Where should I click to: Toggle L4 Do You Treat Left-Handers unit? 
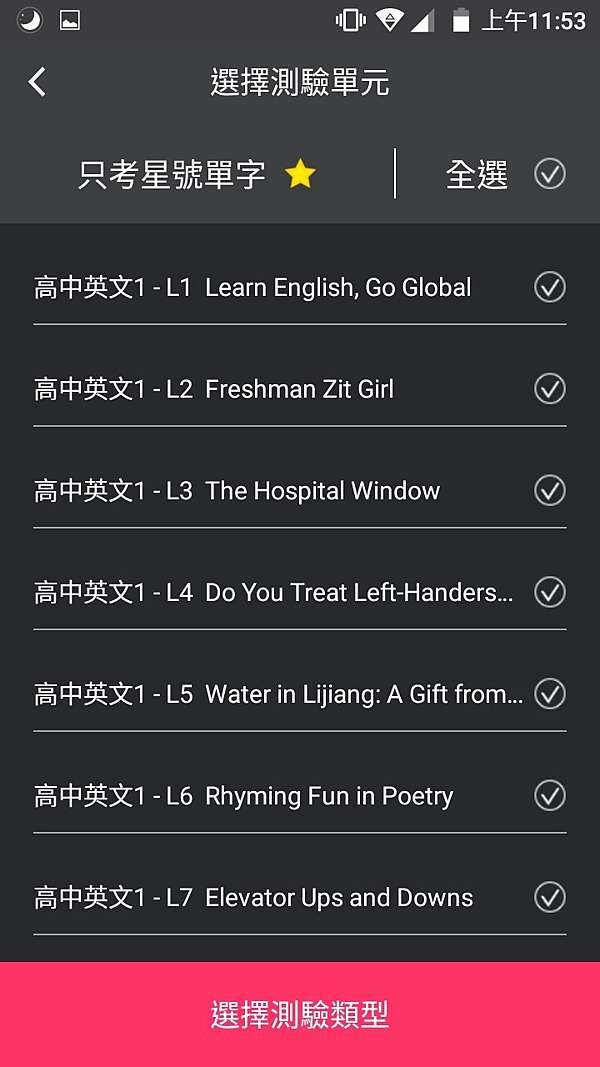550,592
